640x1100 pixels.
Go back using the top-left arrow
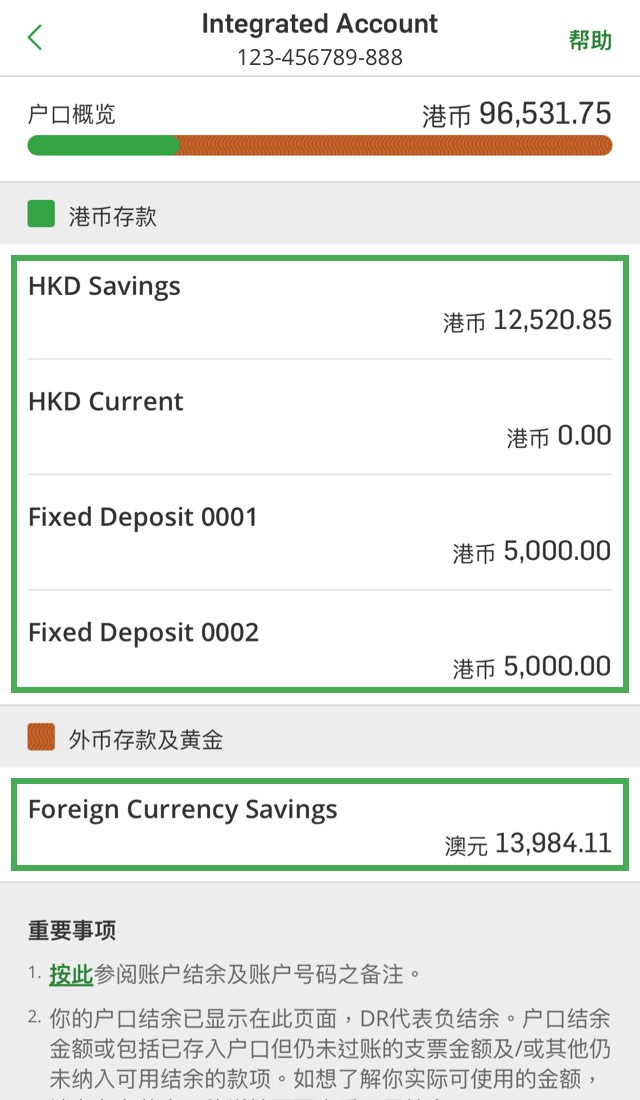click(x=34, y=37)
